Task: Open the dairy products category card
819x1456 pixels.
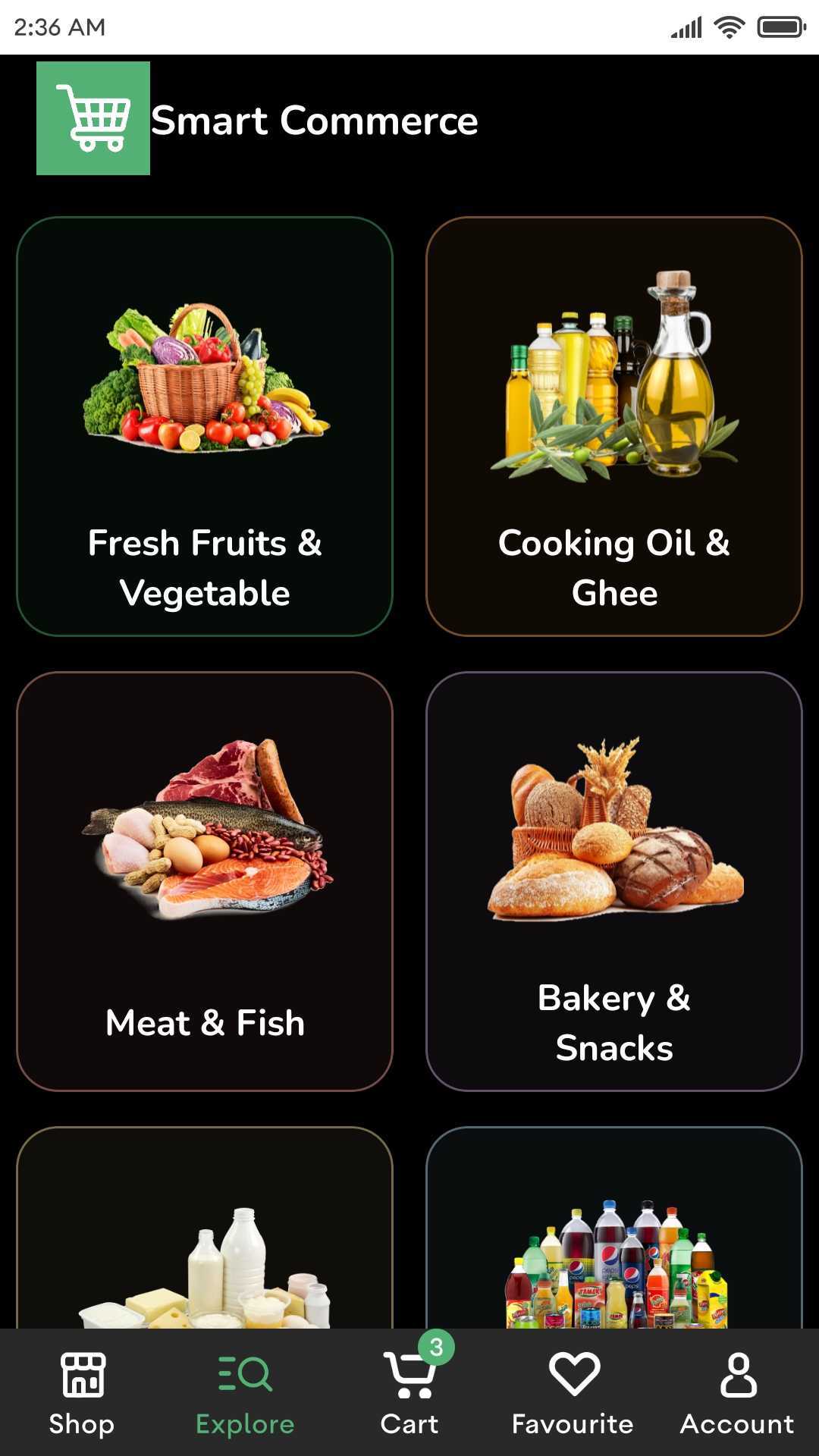Action: (x=205, y=1228)
